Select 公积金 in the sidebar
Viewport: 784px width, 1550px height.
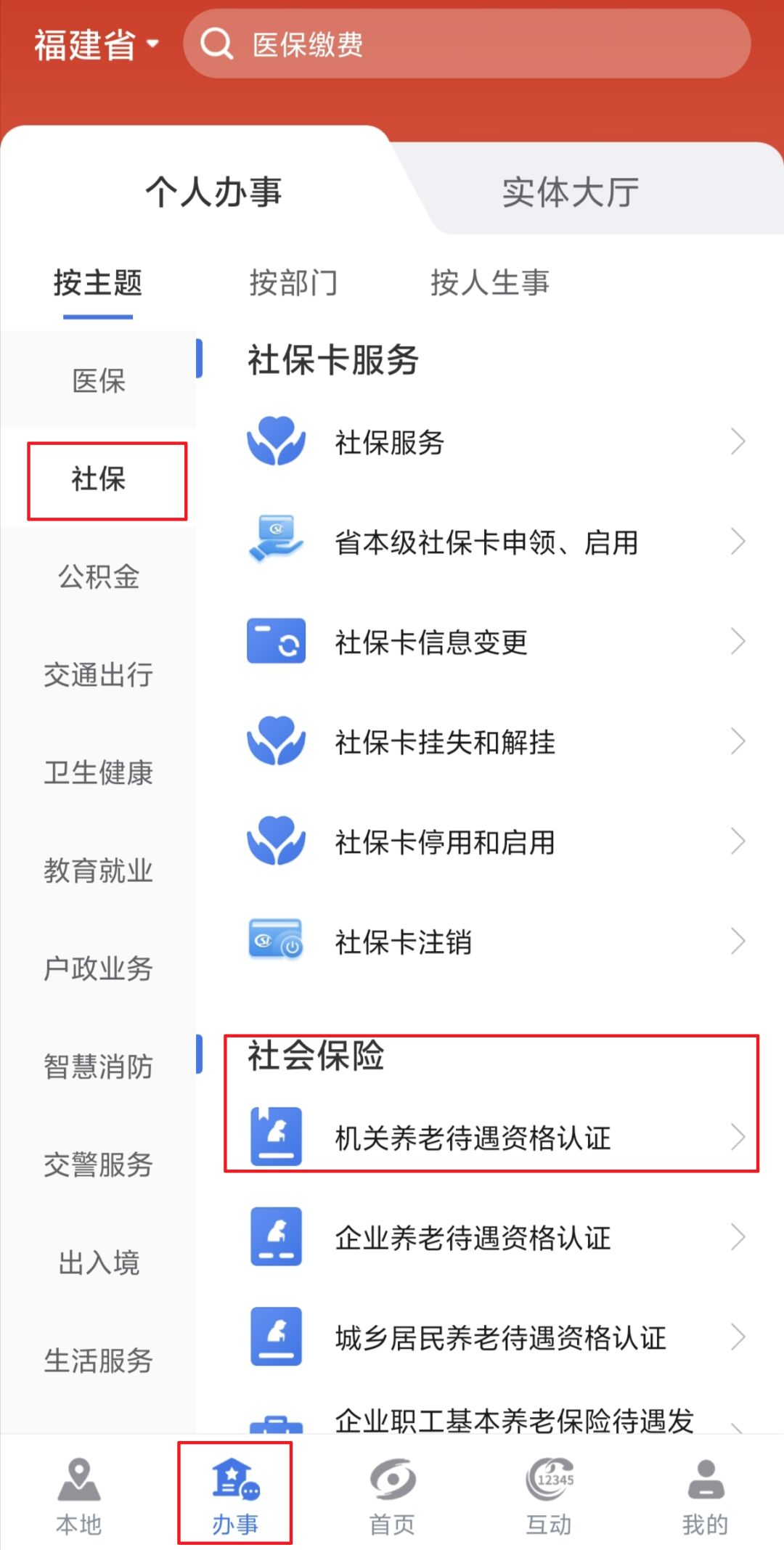[x=98, y=578]
